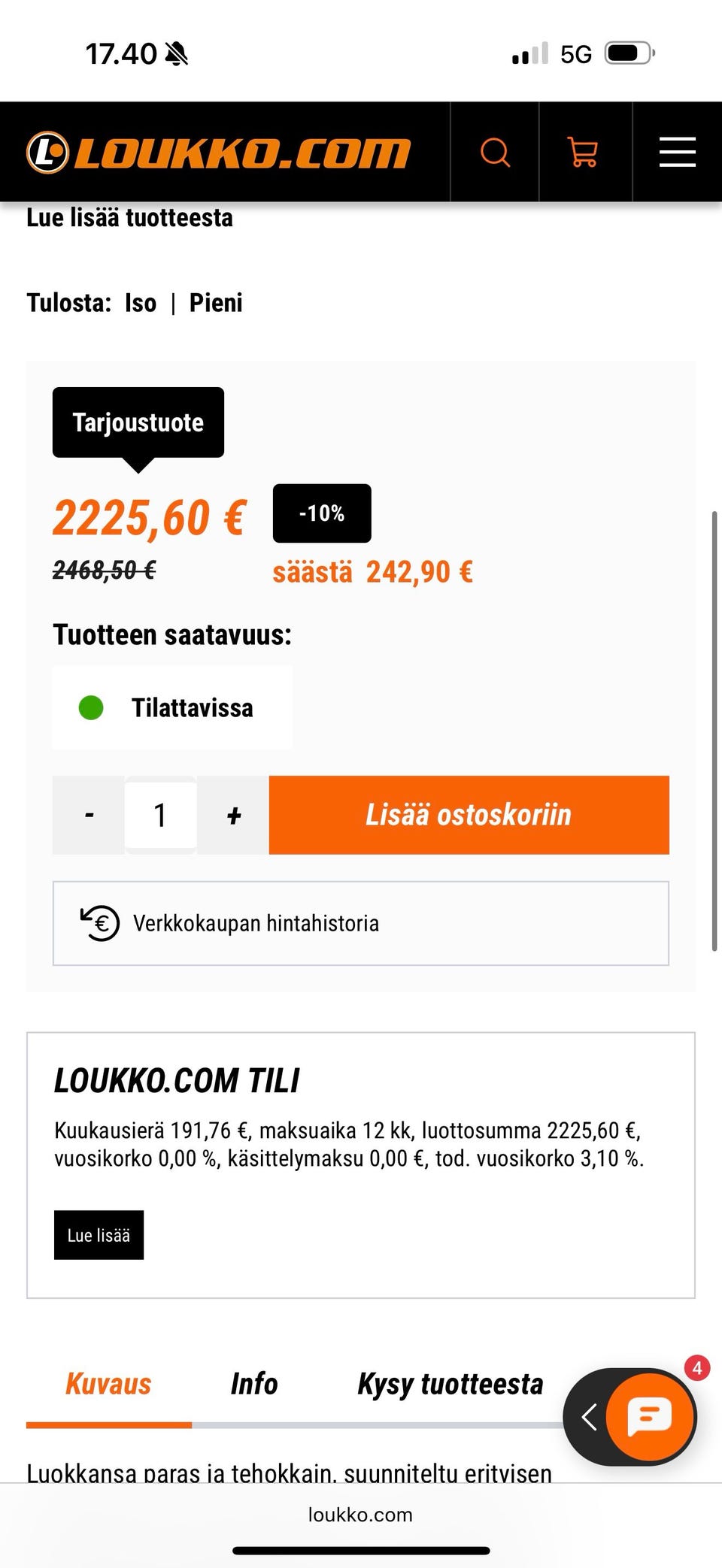Click Lisää ostoskoriin to add to cart
This screenshot has width=722, height=1568.
(469, 815)
